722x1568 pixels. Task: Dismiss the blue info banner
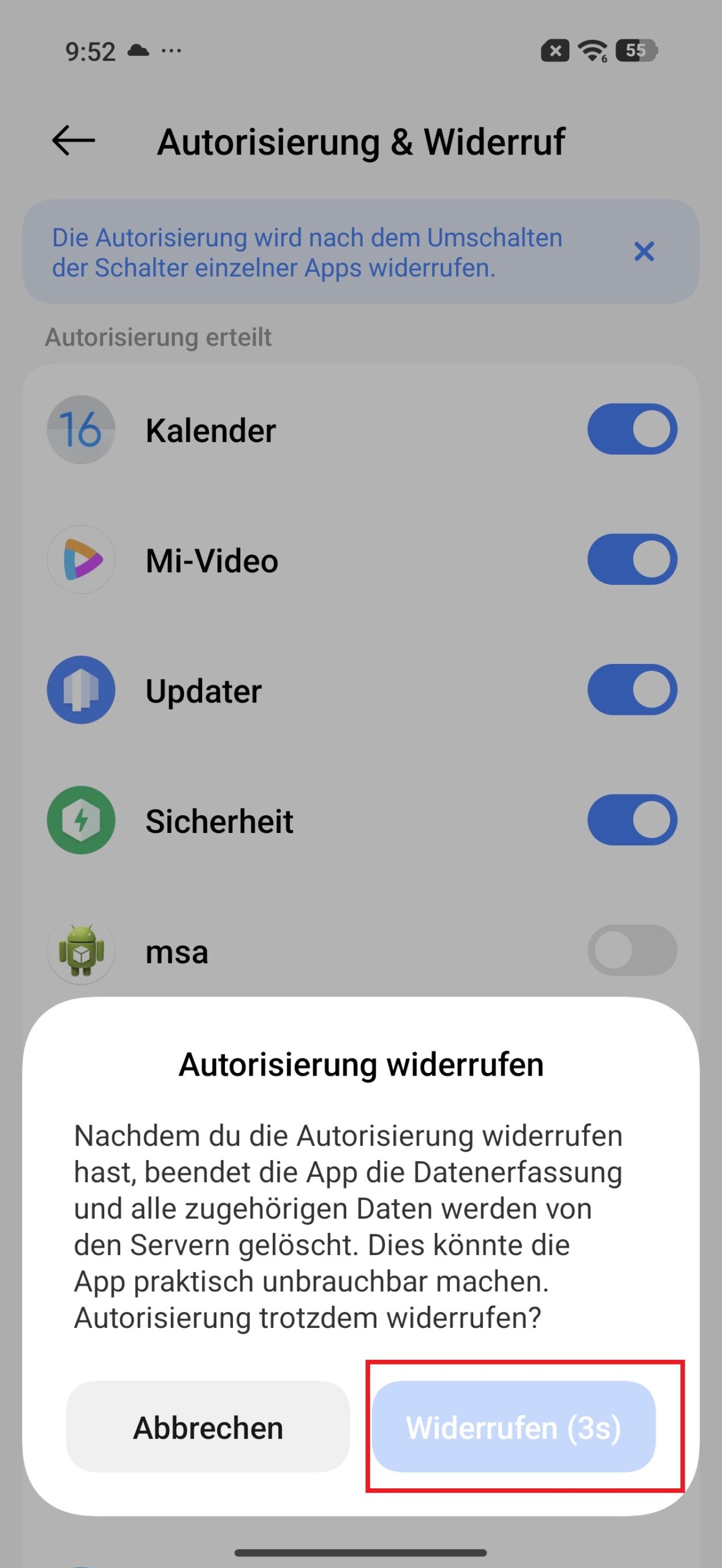644,251
